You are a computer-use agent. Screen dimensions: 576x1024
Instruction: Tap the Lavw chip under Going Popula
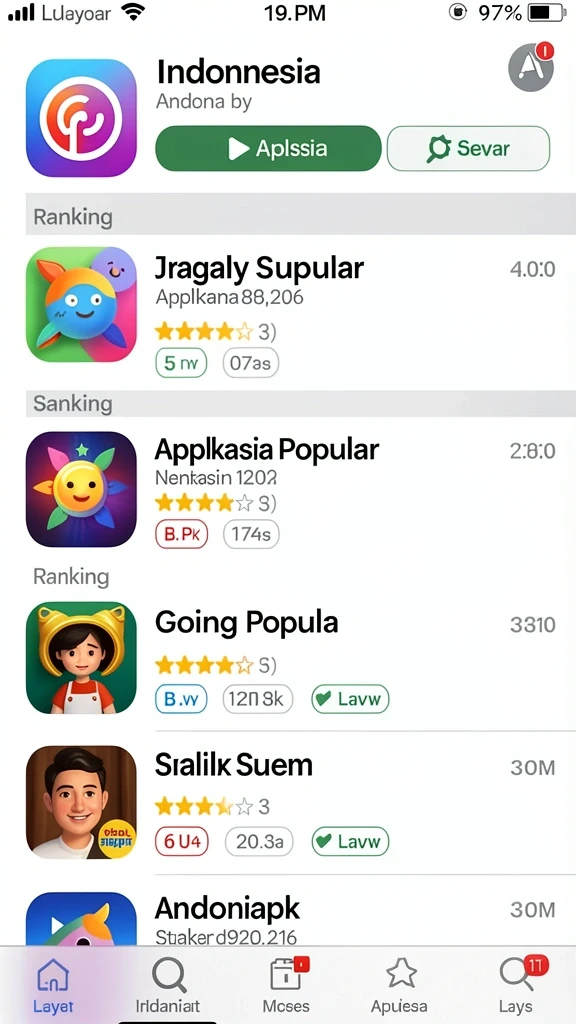tap(350, 699)
